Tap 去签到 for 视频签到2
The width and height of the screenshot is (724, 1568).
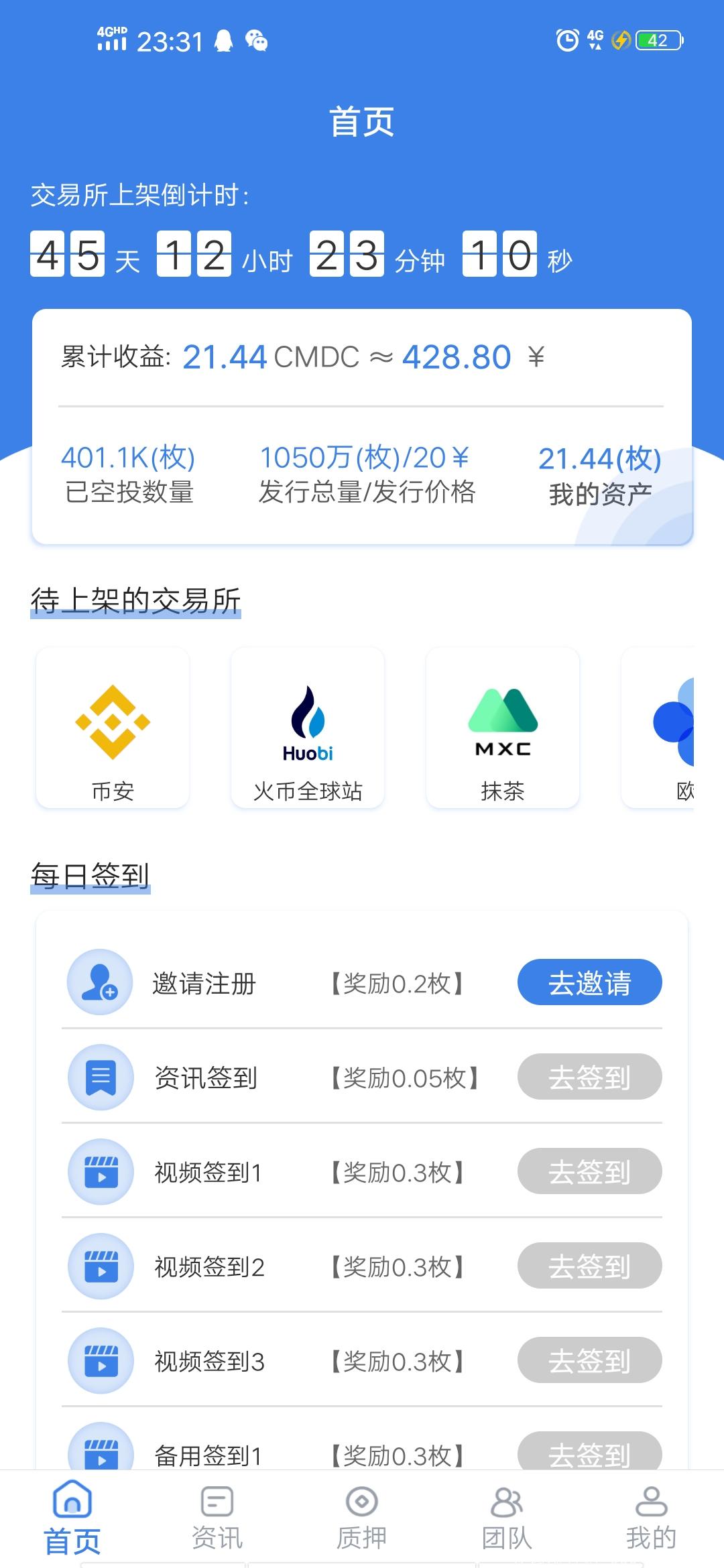point(589,1266)
